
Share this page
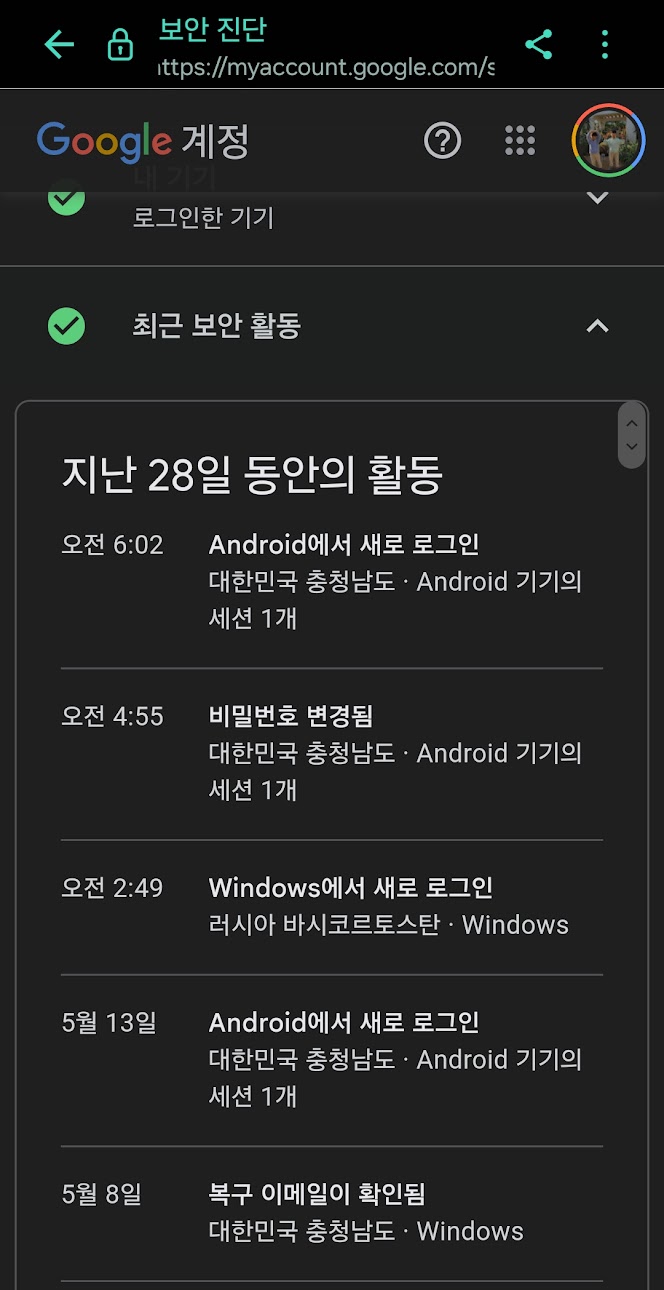coord(539,44)
